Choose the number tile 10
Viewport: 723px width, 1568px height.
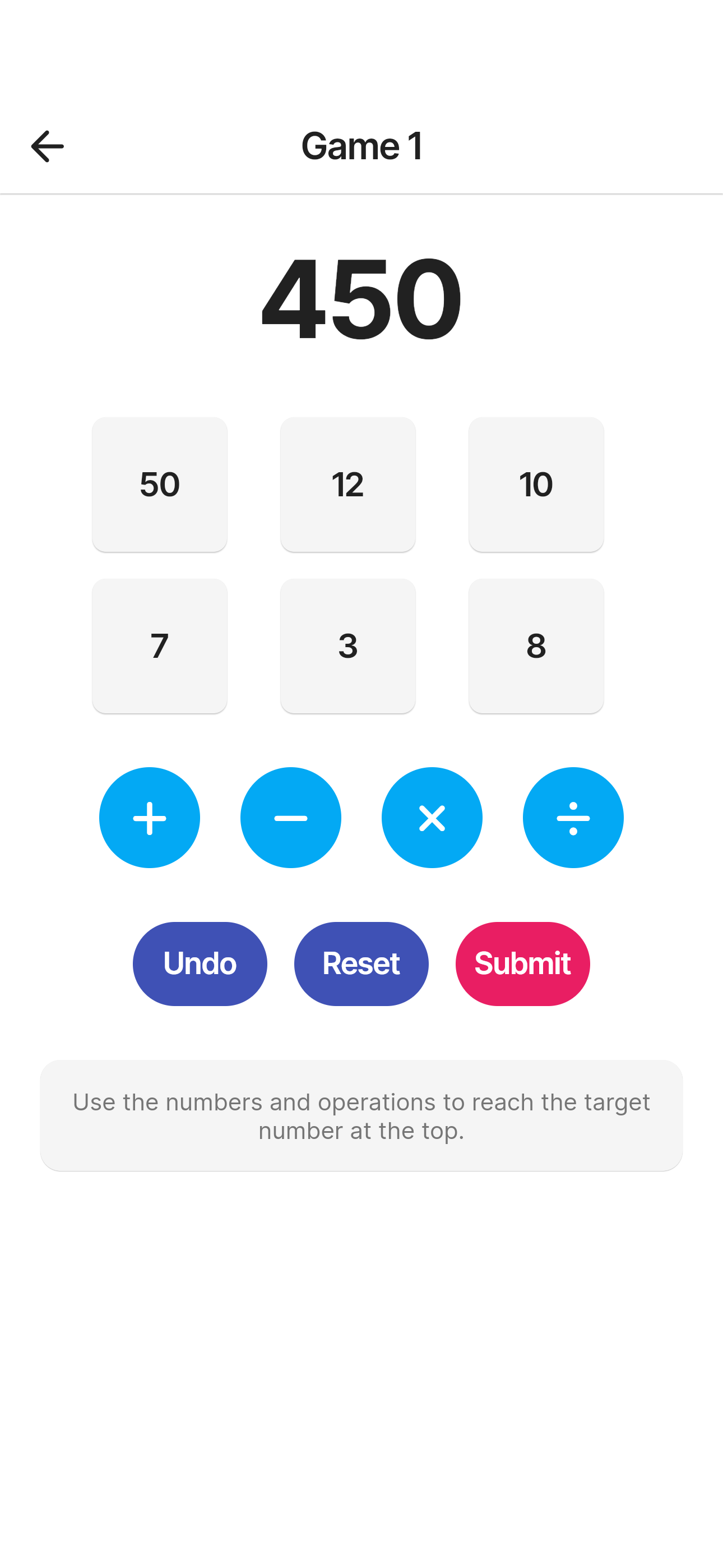point(536,485)
